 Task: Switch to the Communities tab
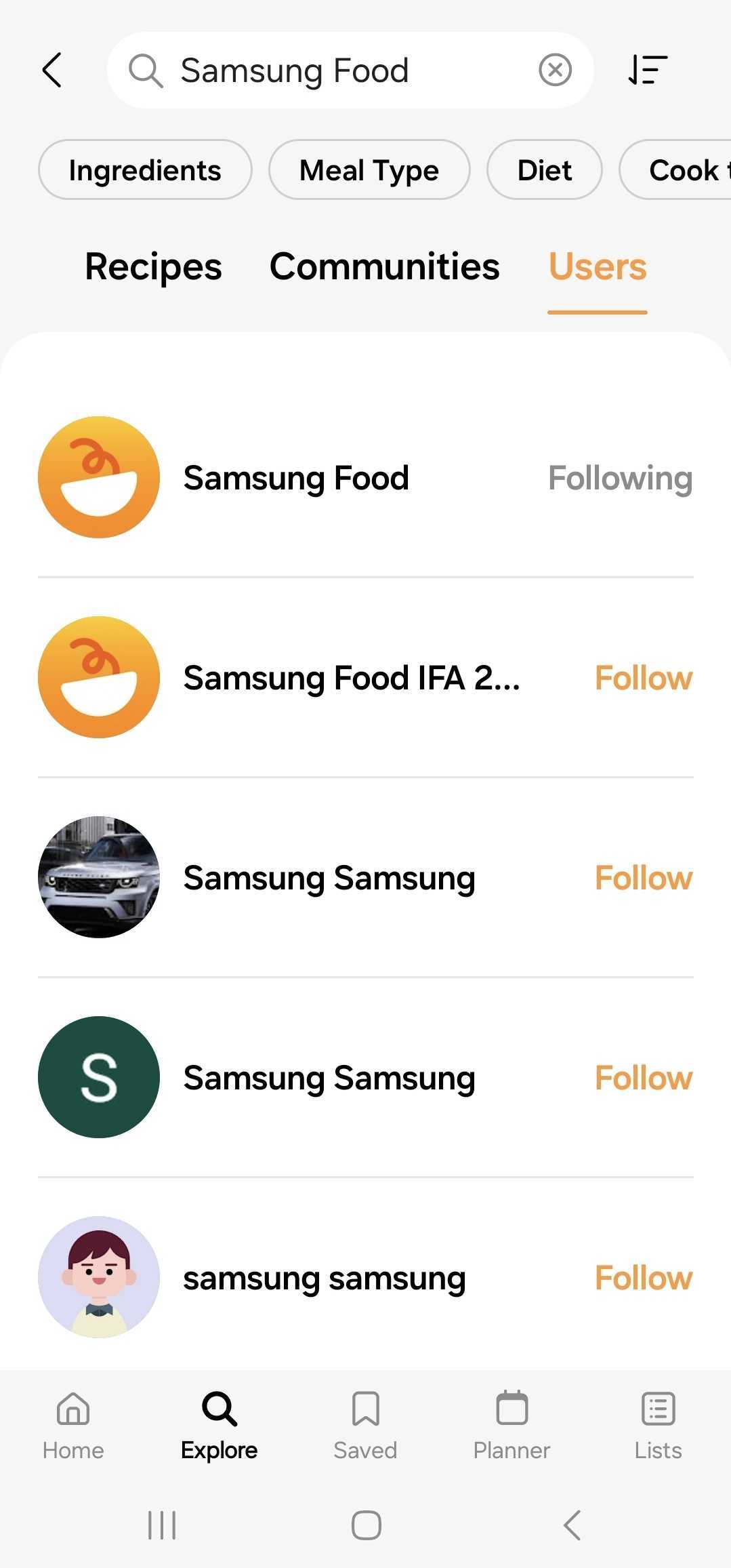point(384,266)
